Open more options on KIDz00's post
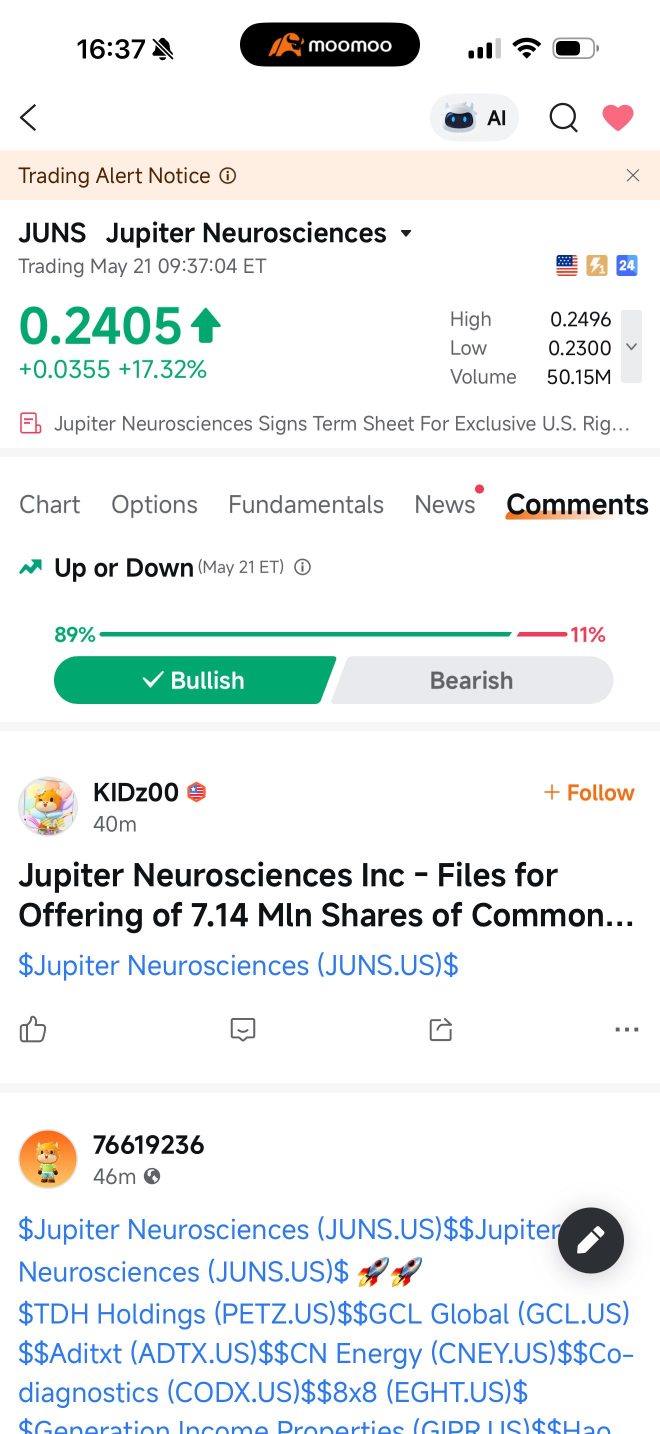 (627, 1029)
